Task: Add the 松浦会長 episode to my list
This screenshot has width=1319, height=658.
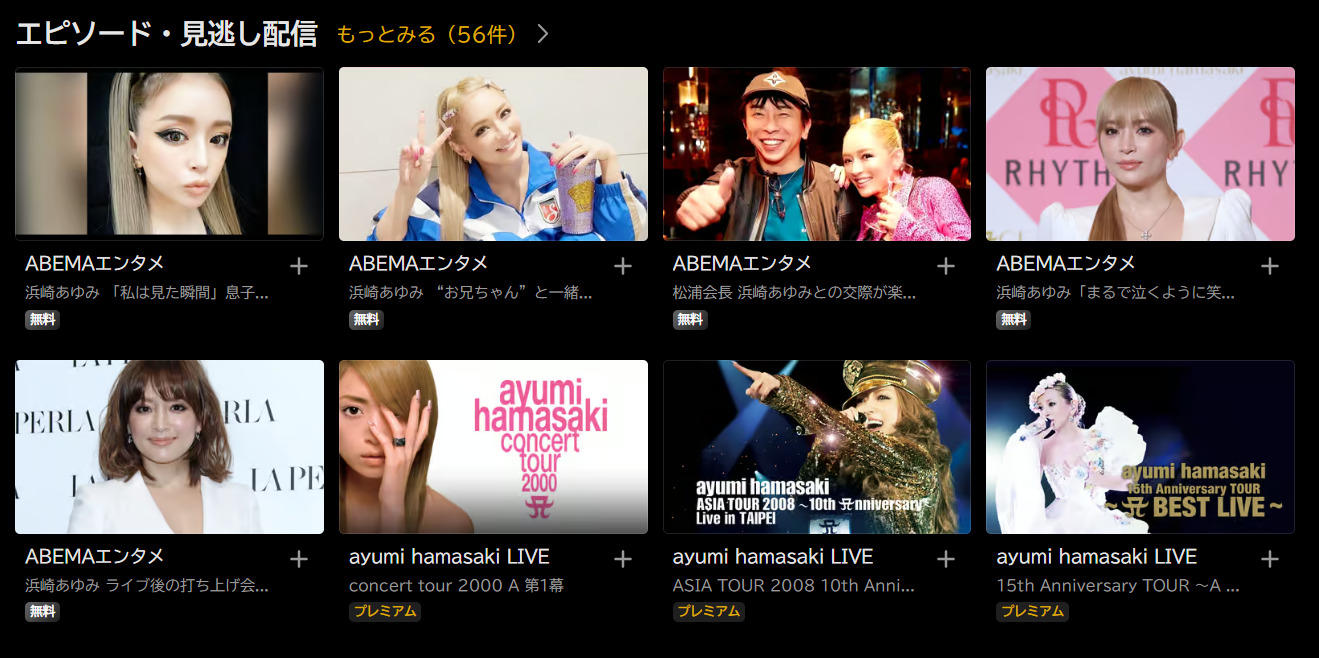Action: 945,266
